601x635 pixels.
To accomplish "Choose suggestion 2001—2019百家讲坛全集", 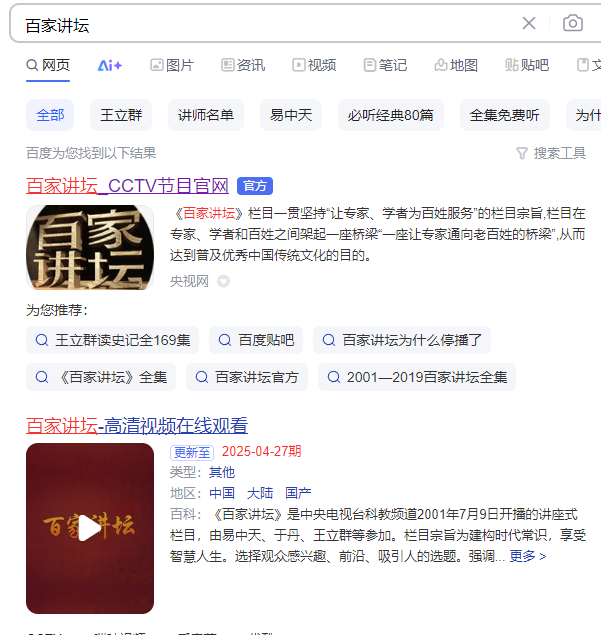I will [x=416, y=377].
